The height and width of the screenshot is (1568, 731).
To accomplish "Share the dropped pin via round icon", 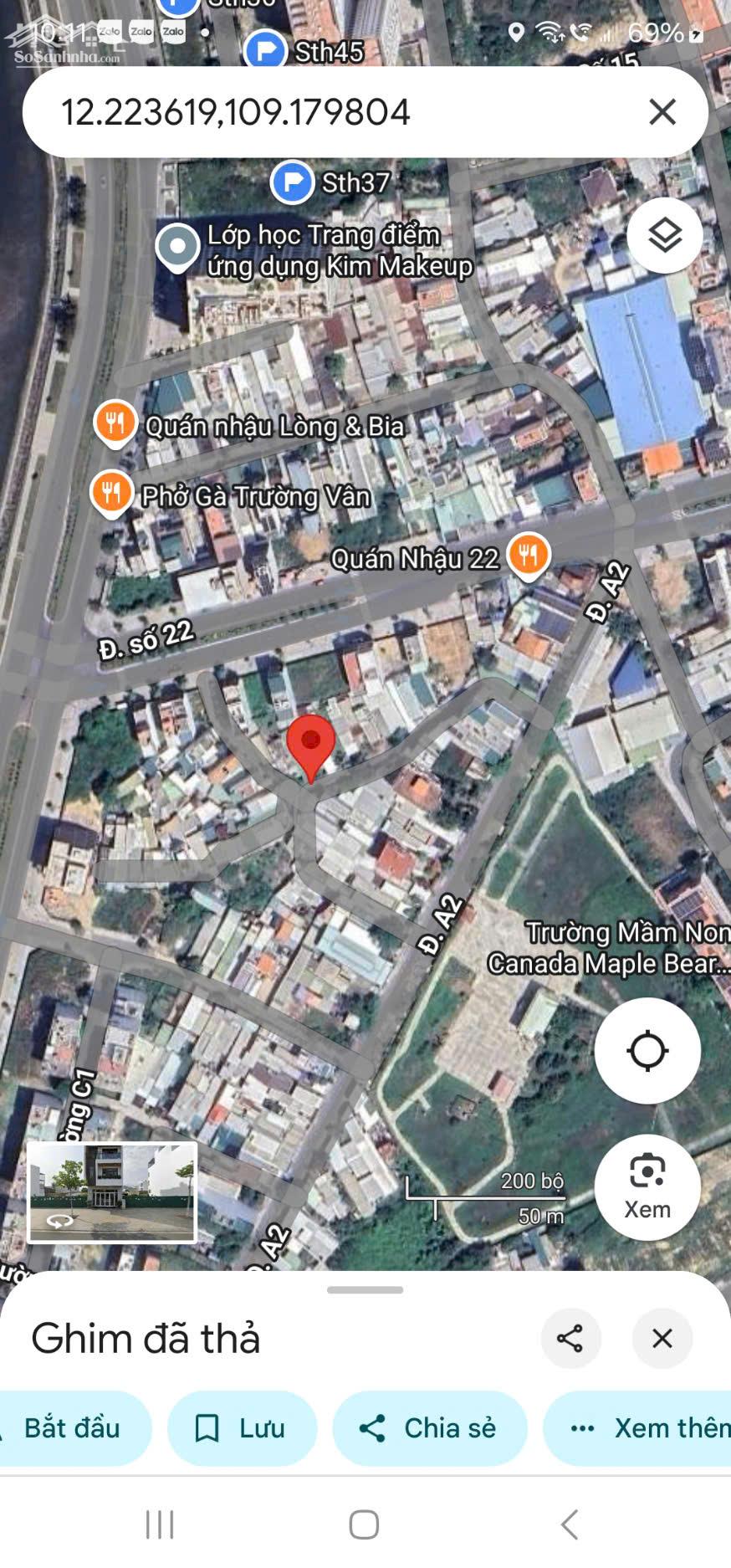I will [x=570, y=1338].
